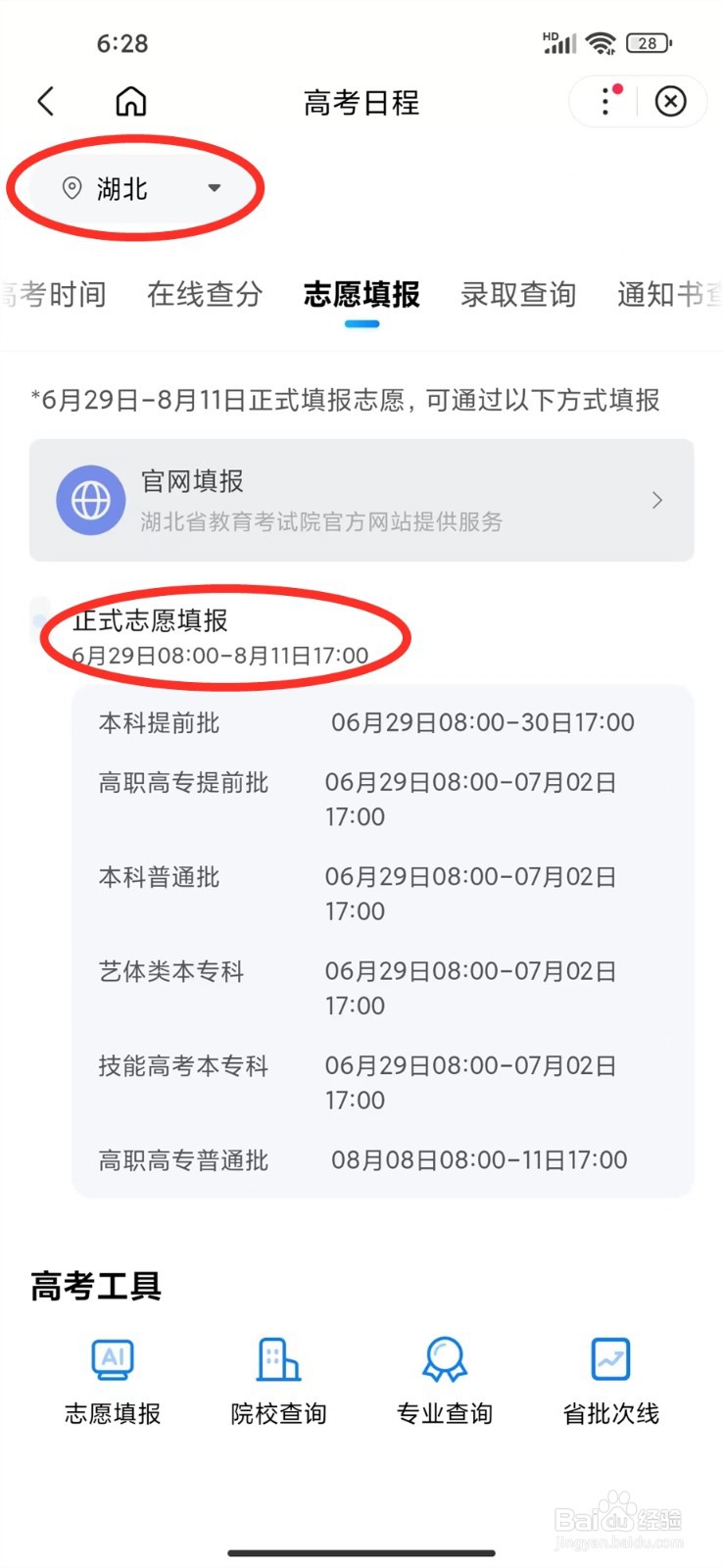723x1568 pixels.
Task: Click the location pin icon beside 湖北
Action: click(71, 189)
